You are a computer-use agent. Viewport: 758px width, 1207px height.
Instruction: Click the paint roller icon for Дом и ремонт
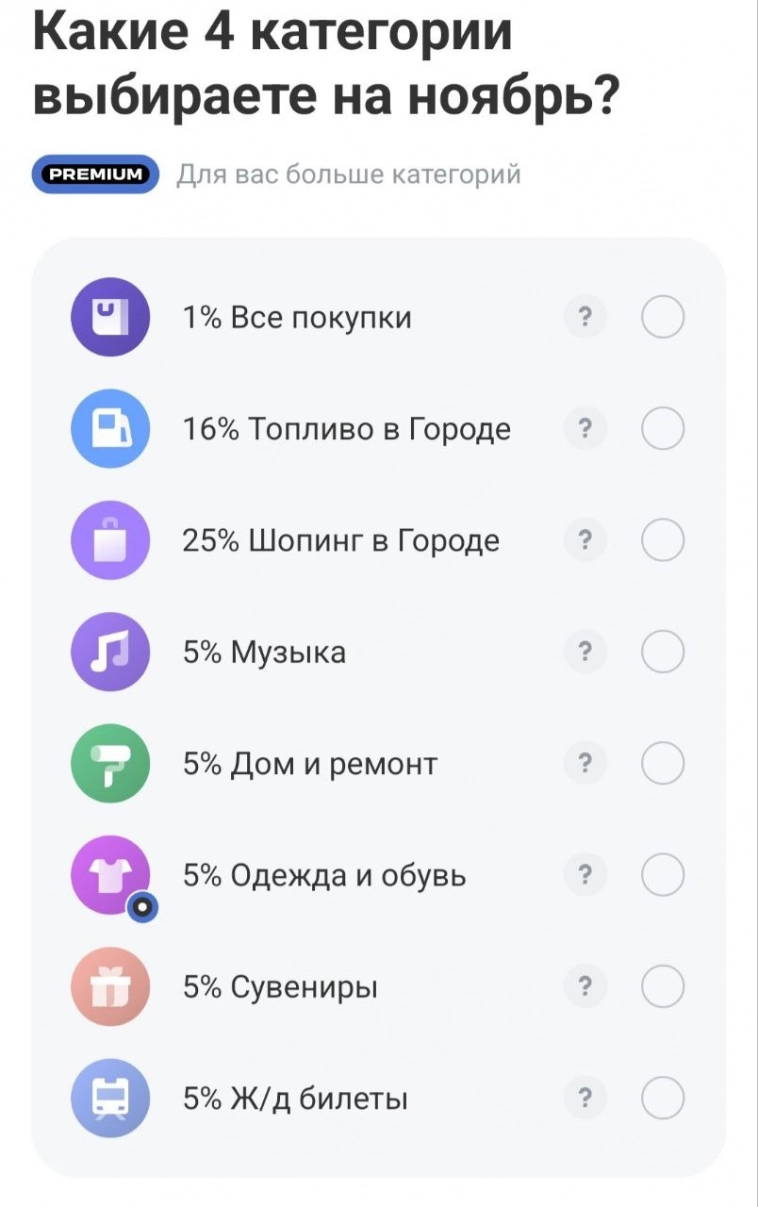109,763
